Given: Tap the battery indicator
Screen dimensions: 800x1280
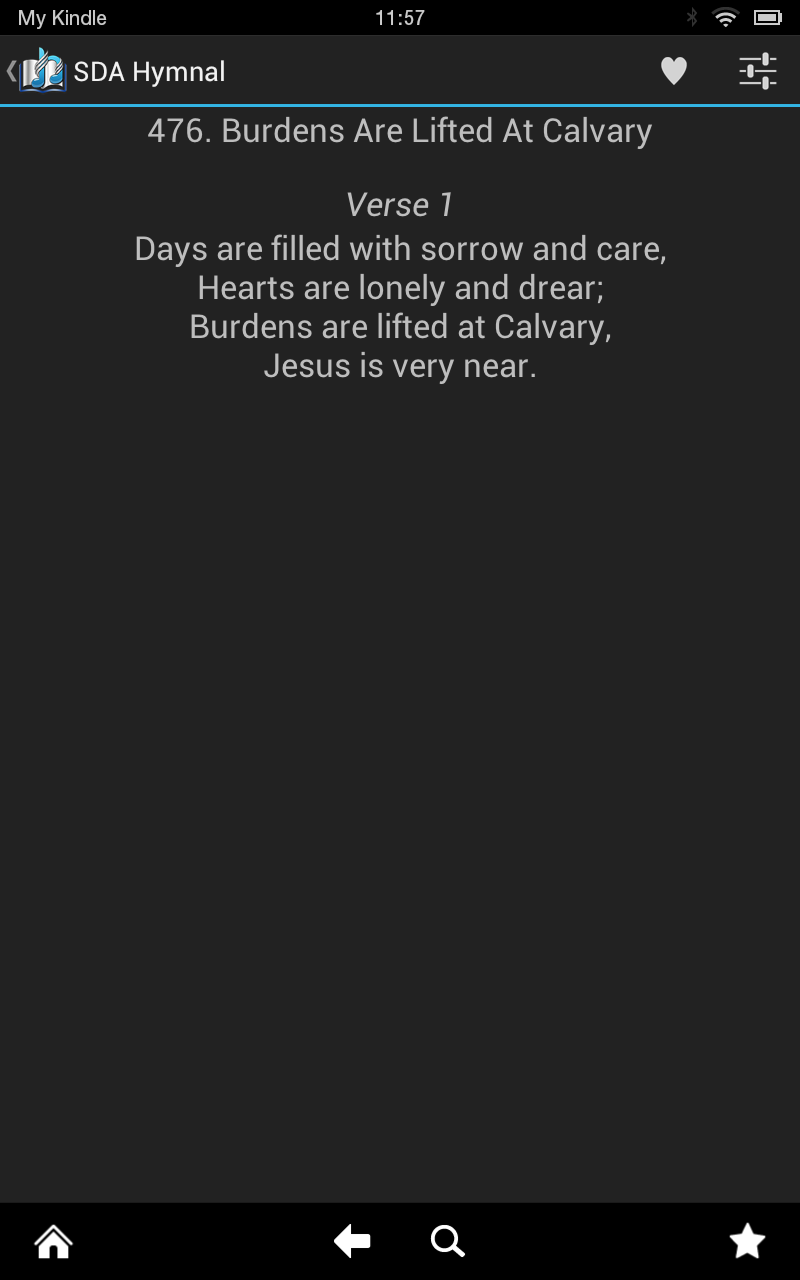Looking at the screenshot, I should coord(766,16).
